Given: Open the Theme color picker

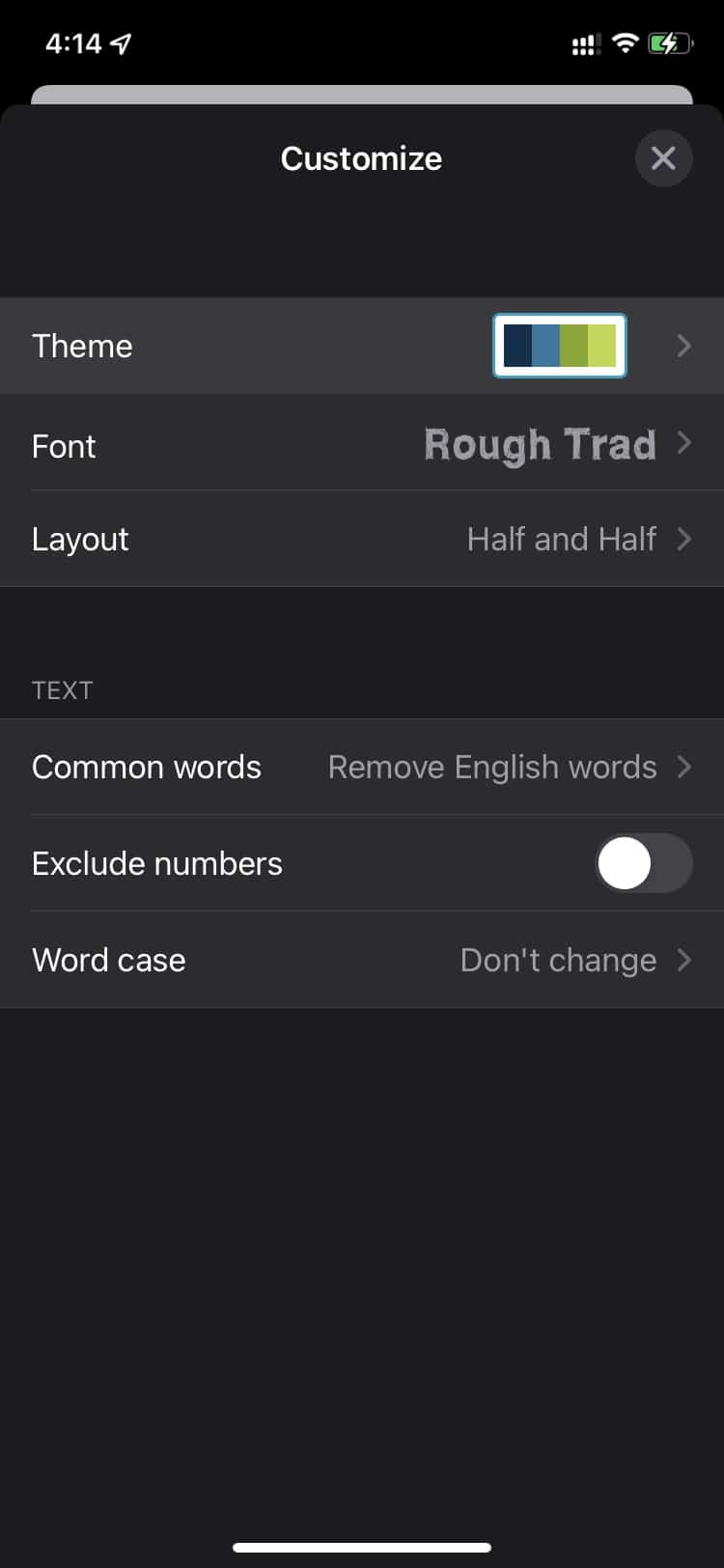Looking at the screenshot, I should (x=559, y=346).
